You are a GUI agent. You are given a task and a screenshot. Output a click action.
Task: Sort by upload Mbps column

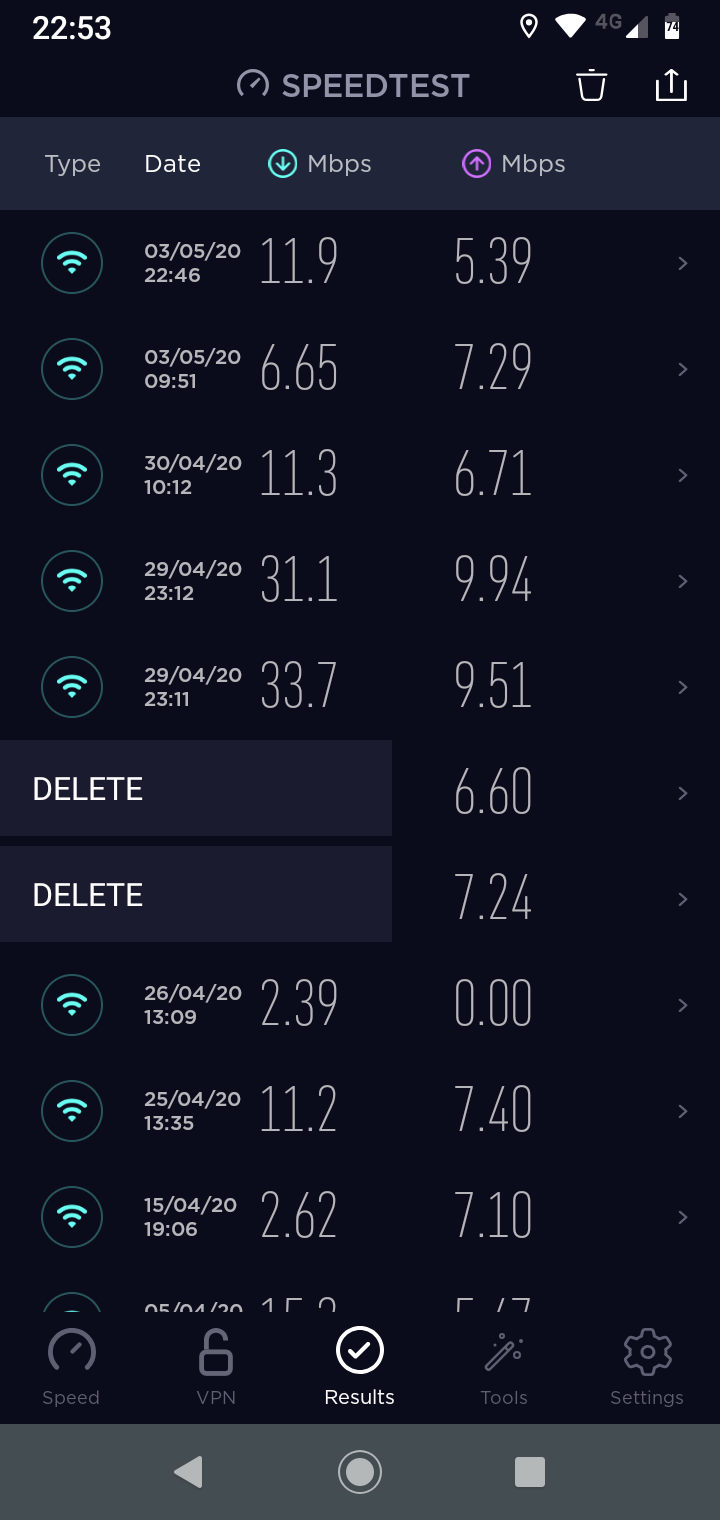coord(514,164)
